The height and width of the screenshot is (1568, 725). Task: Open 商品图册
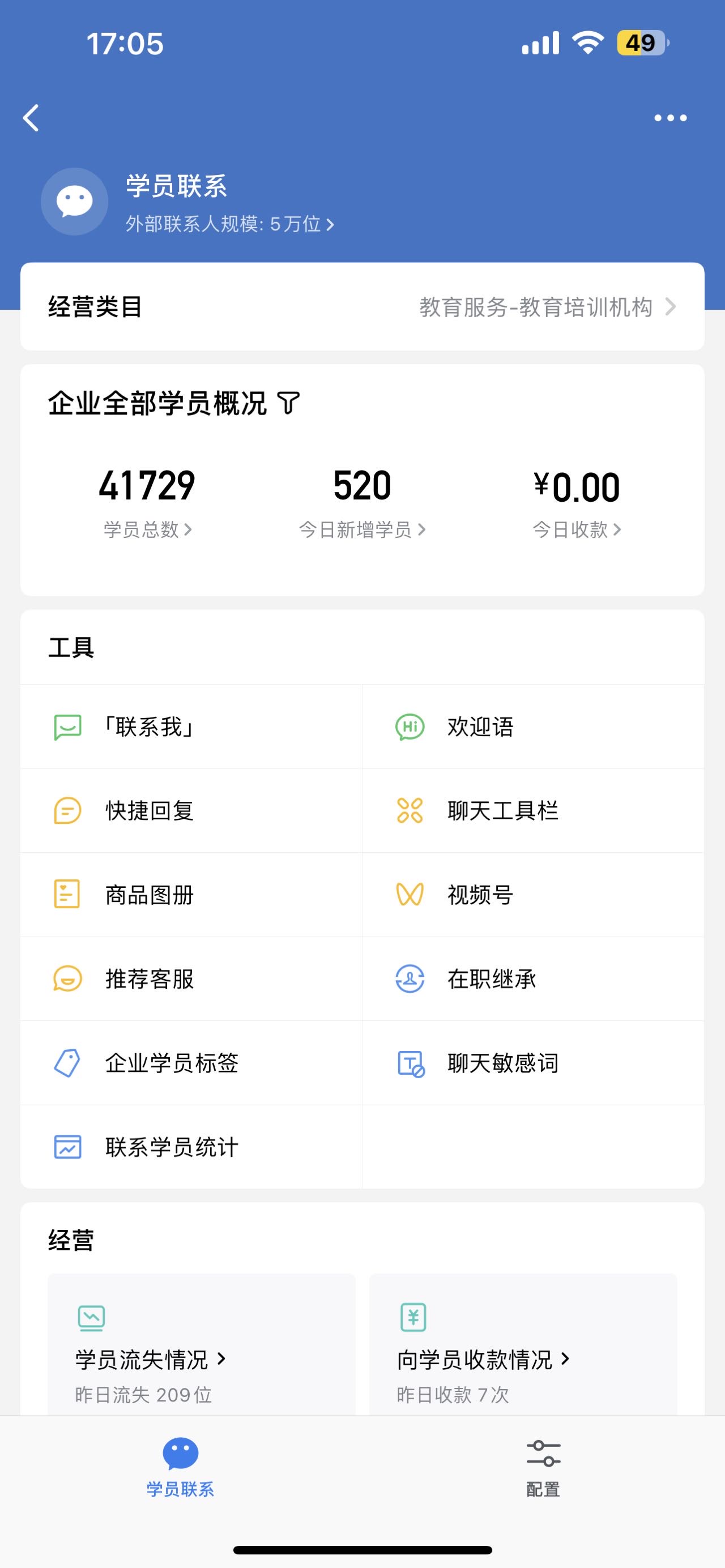click(x=191, y=895)
